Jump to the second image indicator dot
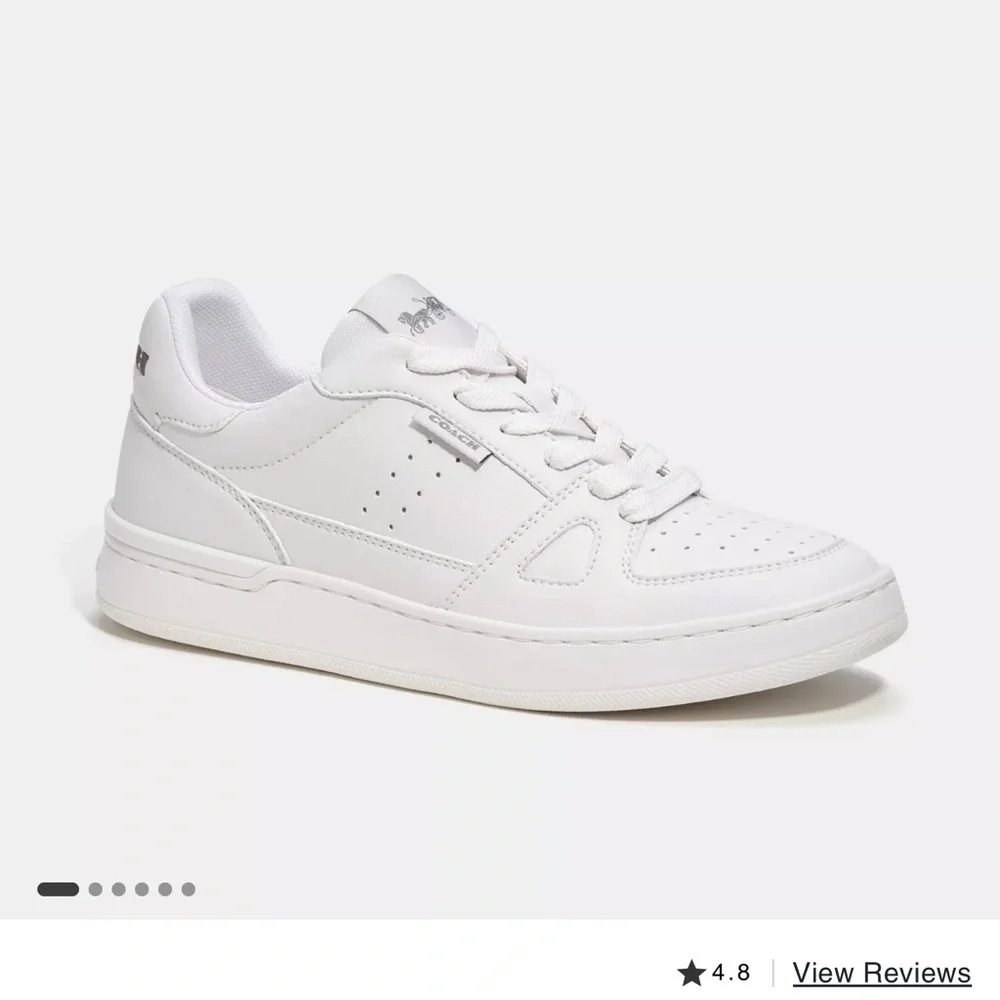The height and width of the screenshot is (1000, 1000). point(95,888)
